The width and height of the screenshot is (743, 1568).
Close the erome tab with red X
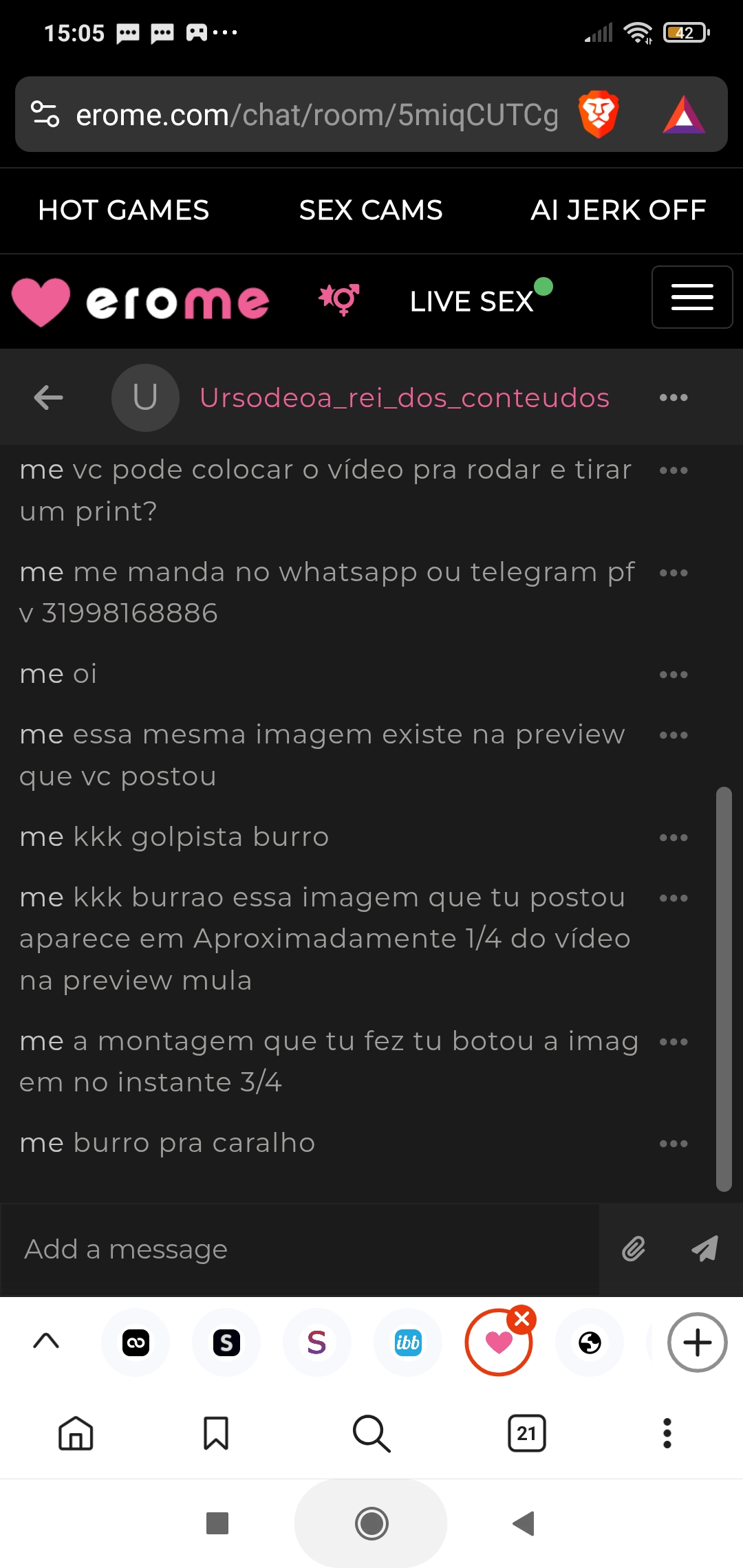tap(522, 1319)
